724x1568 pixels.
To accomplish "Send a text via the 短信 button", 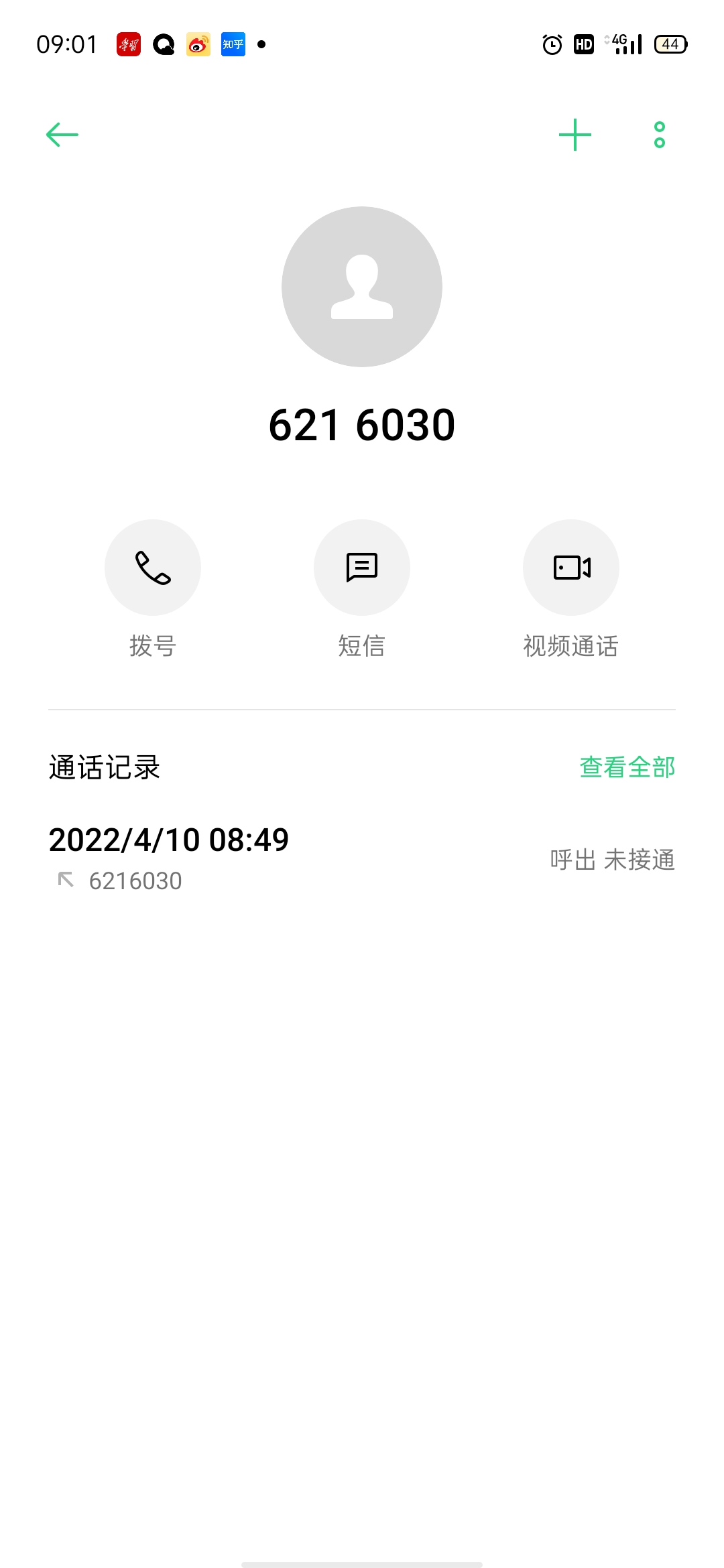I will (362, 568).
